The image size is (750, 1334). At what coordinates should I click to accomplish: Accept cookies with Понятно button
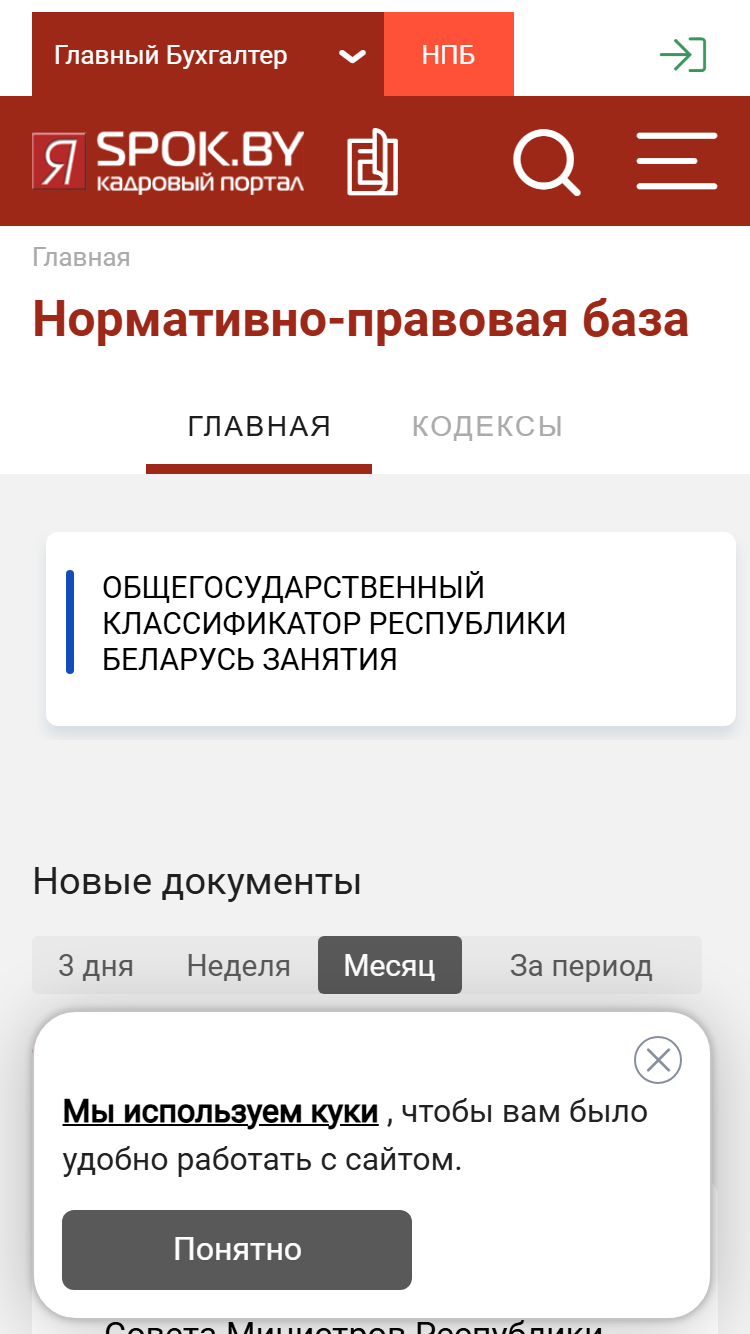point(237,1250)
